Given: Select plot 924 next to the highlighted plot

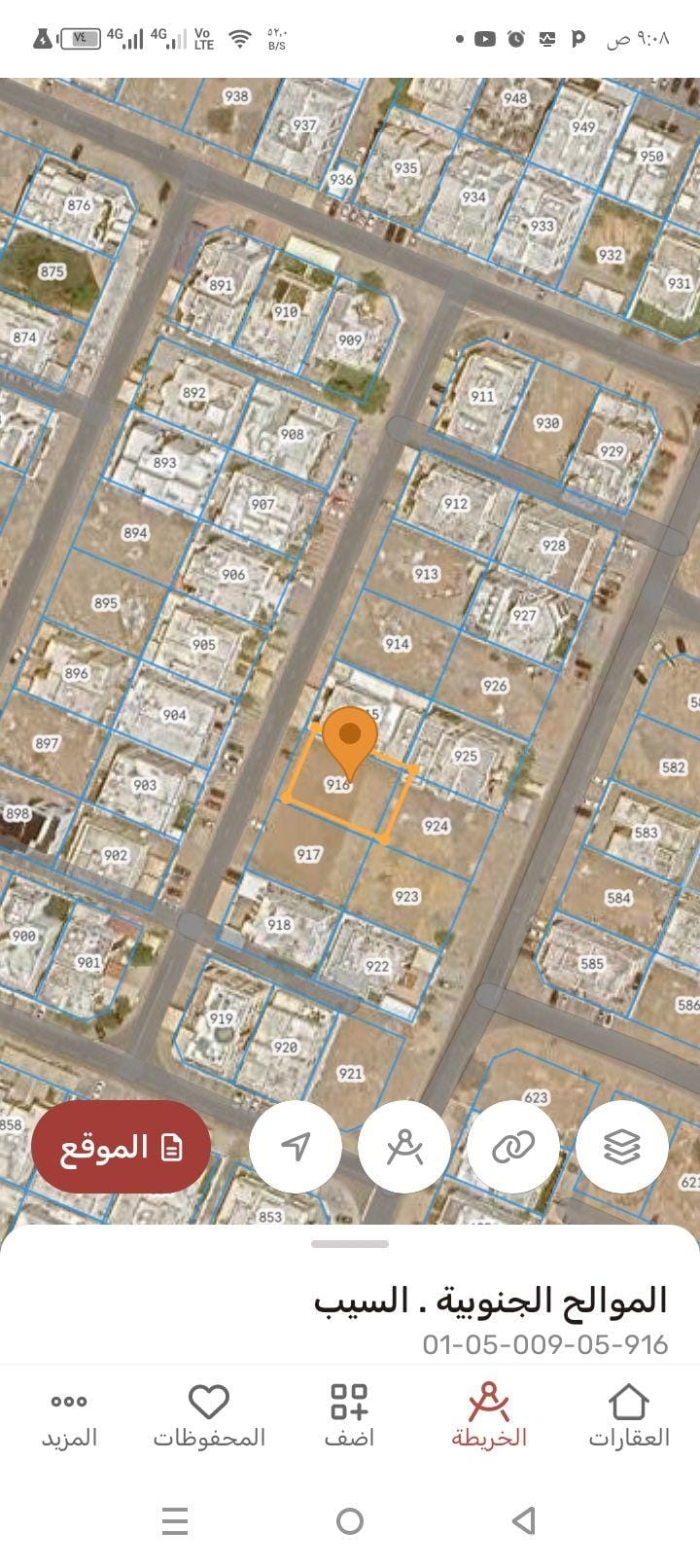Looking at the screenshot, I should (x=437, y=828).
